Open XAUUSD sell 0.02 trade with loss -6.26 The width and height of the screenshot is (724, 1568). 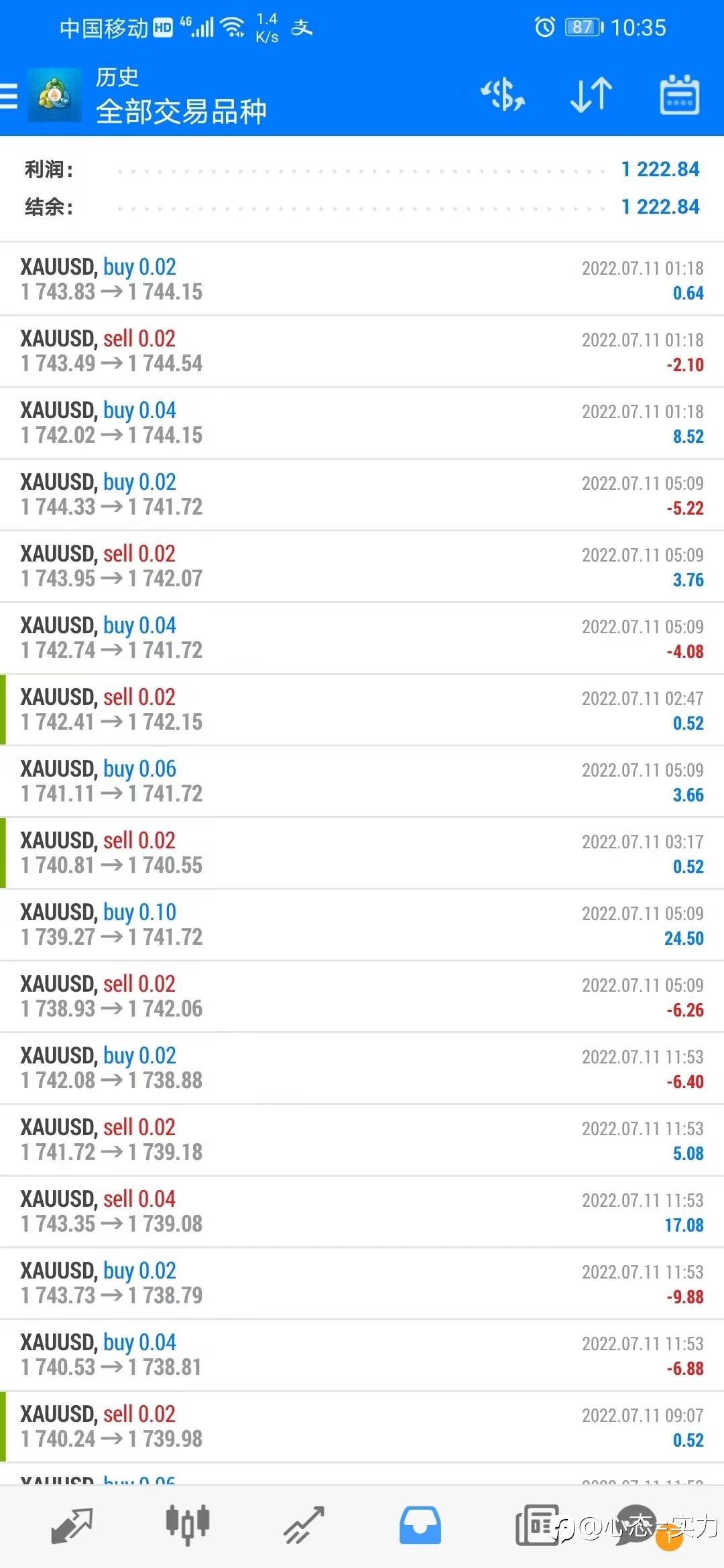tap(362, 996)
